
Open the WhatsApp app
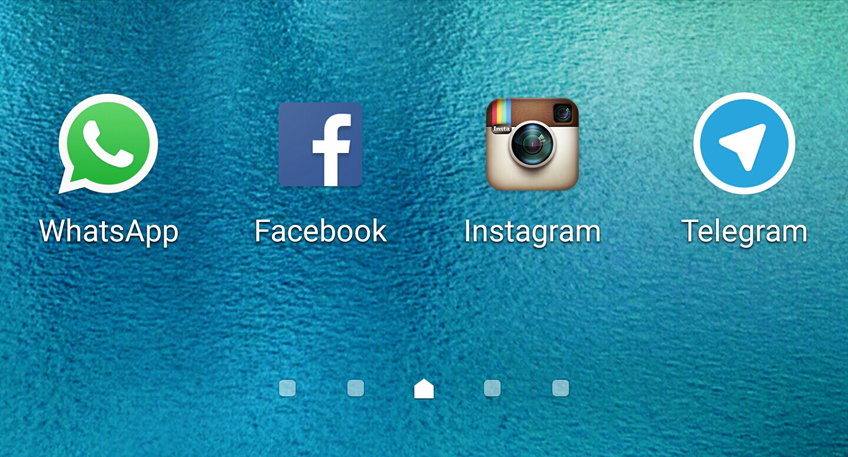pos(108,146)
